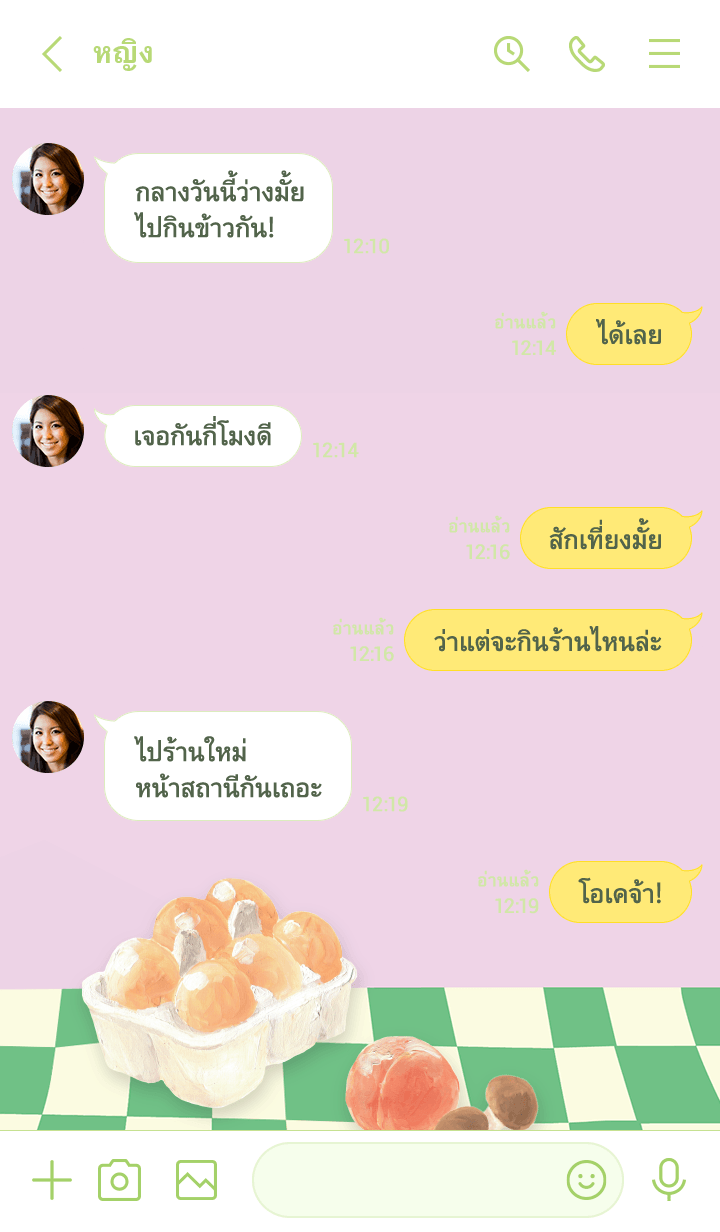
Task: Start a voice call with หญิง
Action: (x=587, y=54)
